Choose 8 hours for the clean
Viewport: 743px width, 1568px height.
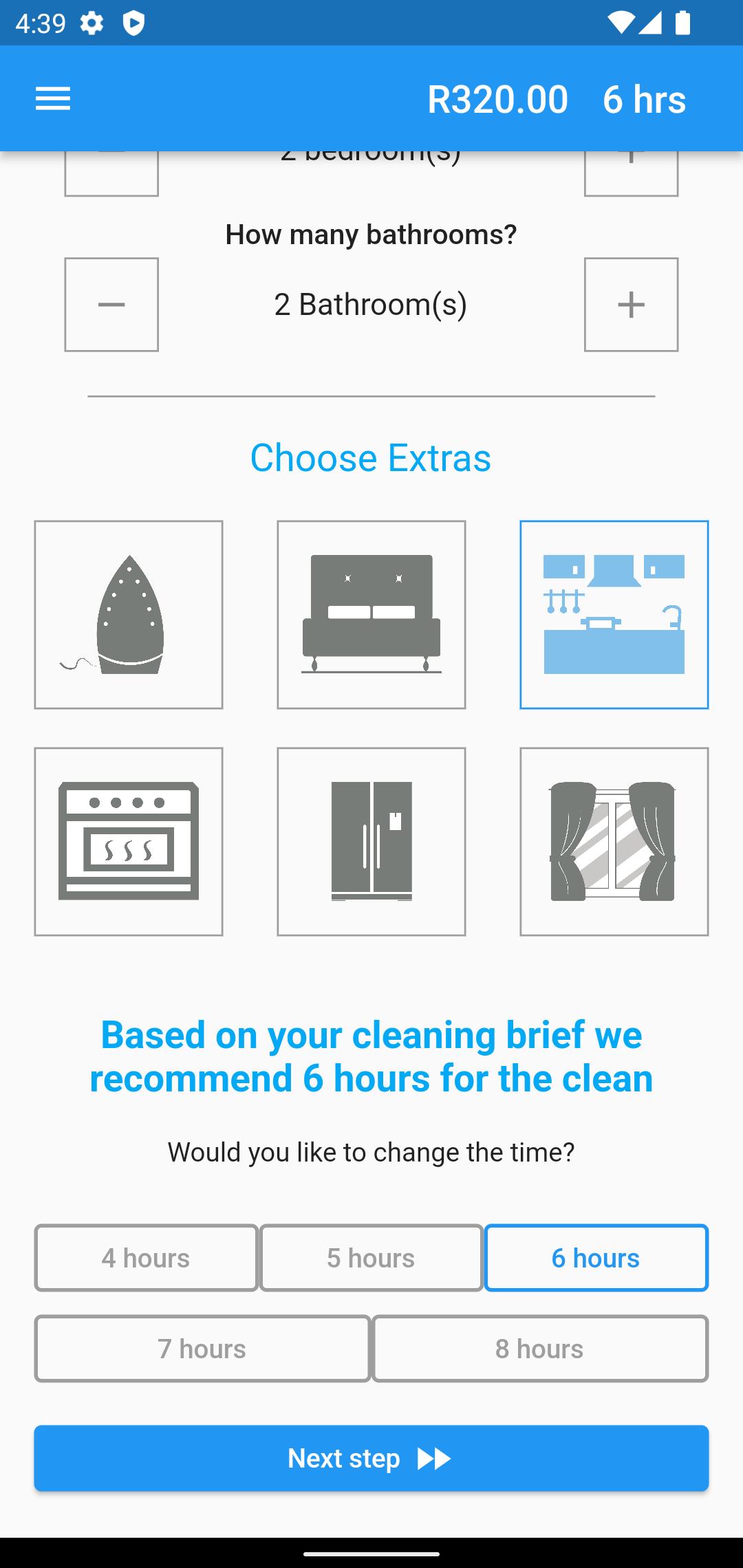coord(540,1349)
